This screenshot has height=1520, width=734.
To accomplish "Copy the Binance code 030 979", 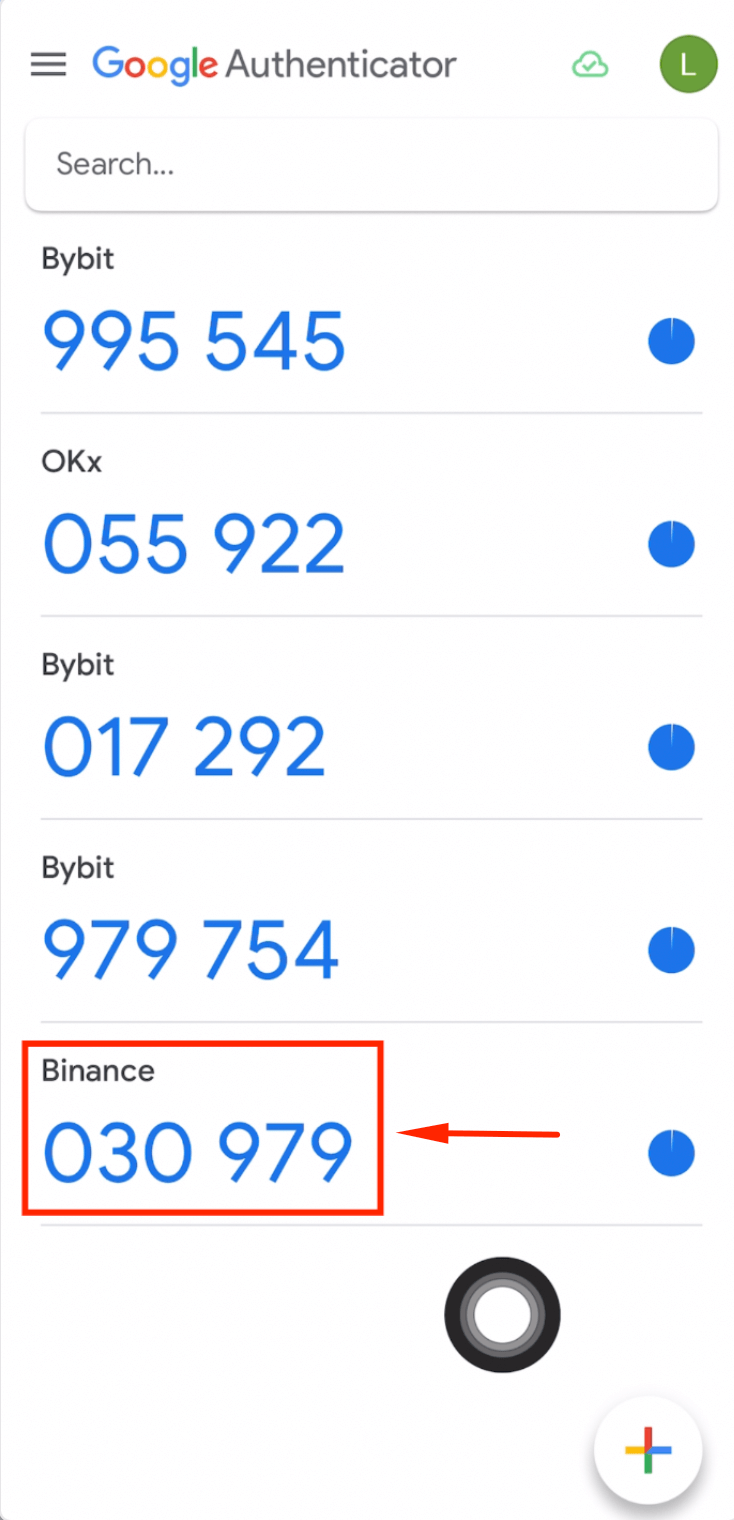I will click(x=198, y=1152).
